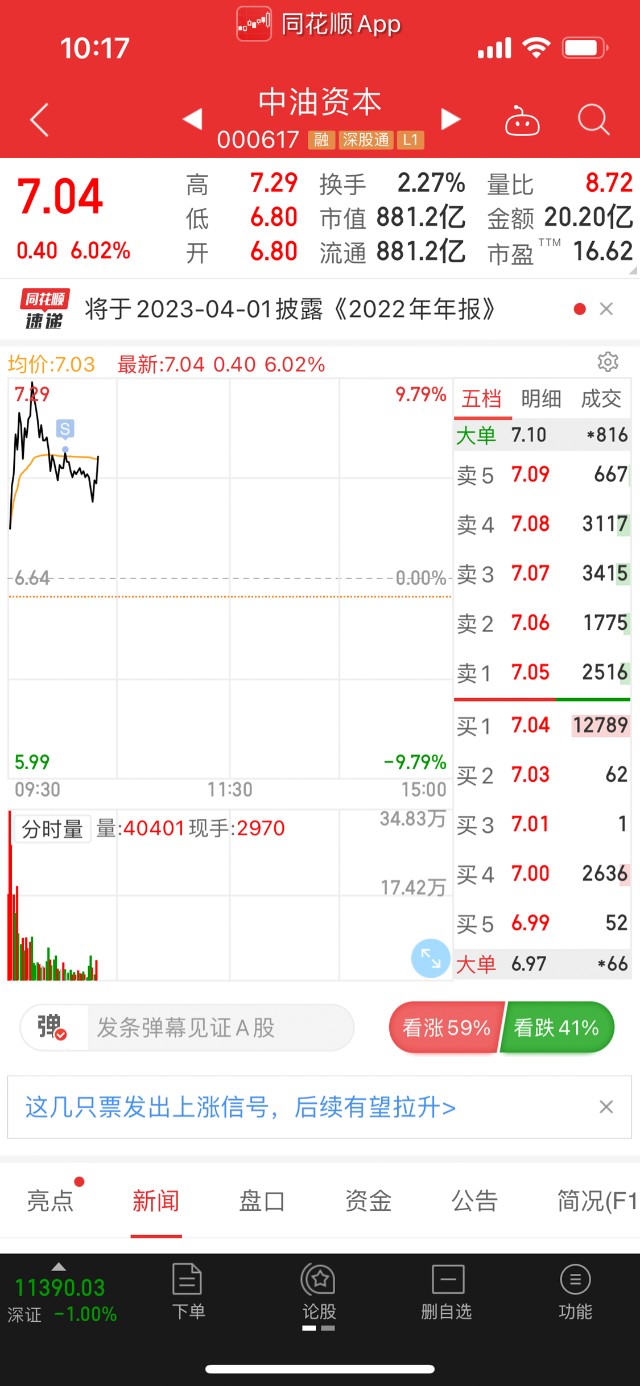Switch to the 盘口 tab
This screenshot has width=640, height=1386.
coord(262,1200)
